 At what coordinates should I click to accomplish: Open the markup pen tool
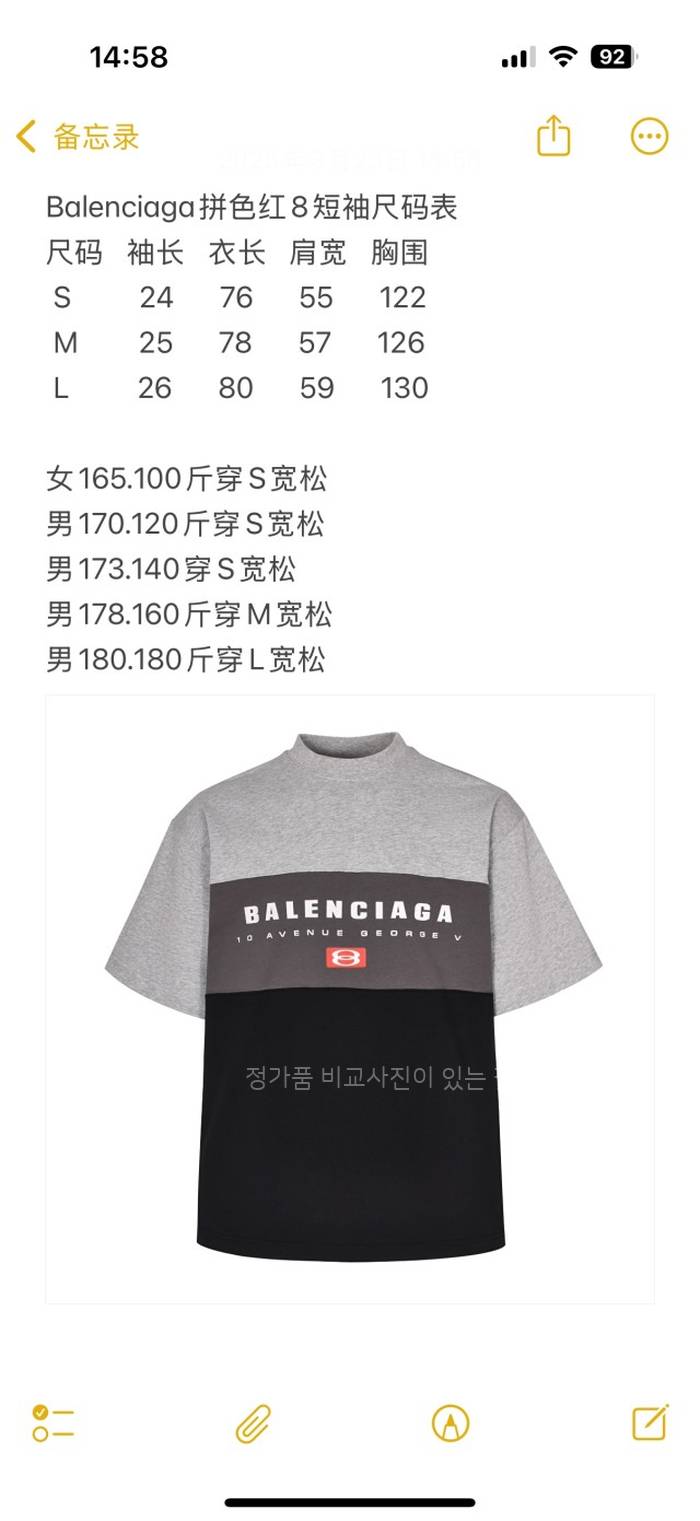(x=450, y=1422)
